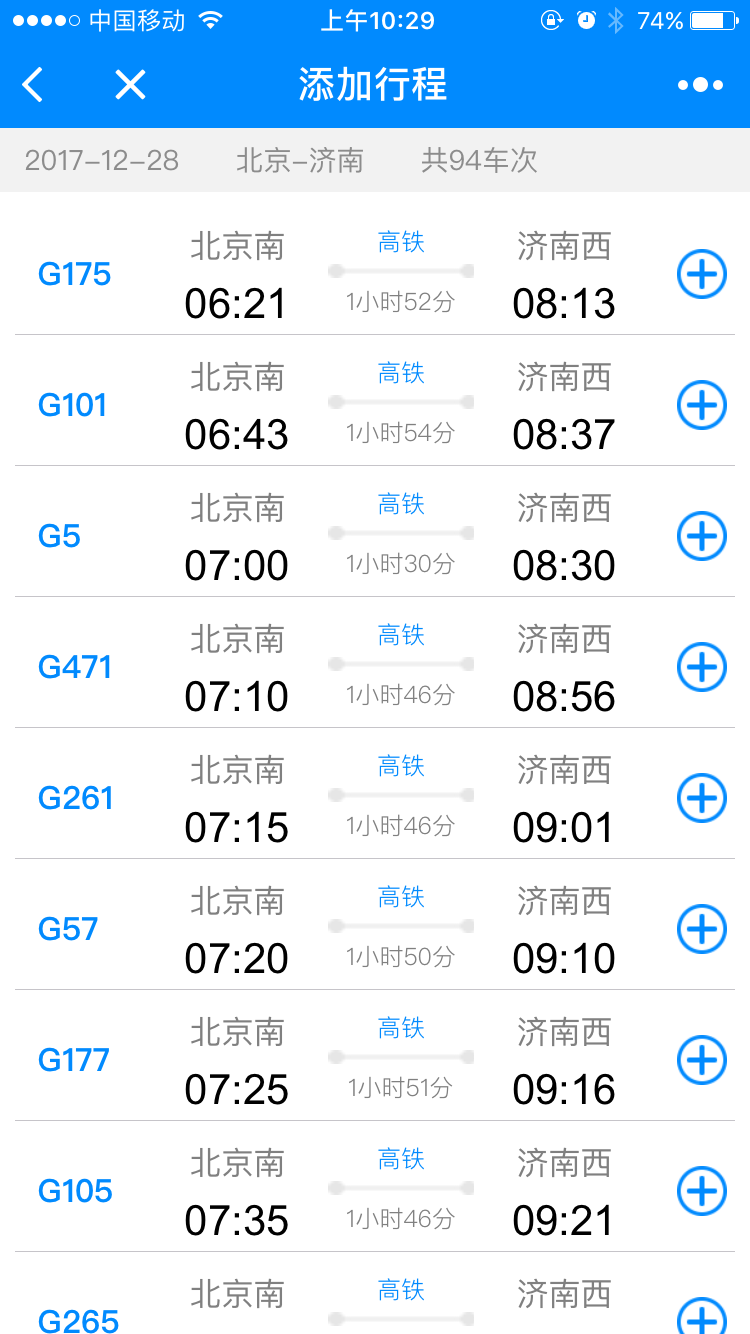This screenshot has width=750, height=1334.
Task: Open the three-dot more menu
Action: click(x=700, y=85)
